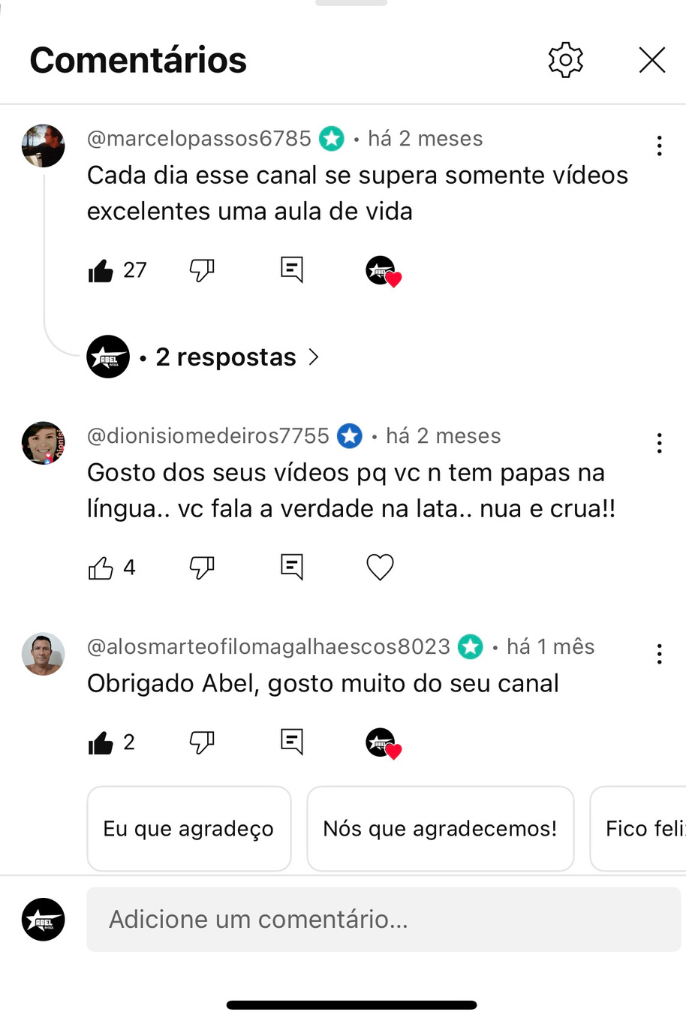686x1024 pixels.
Task: Open options menu for dionisiomedeiros7755's comment
Action: 659,443
